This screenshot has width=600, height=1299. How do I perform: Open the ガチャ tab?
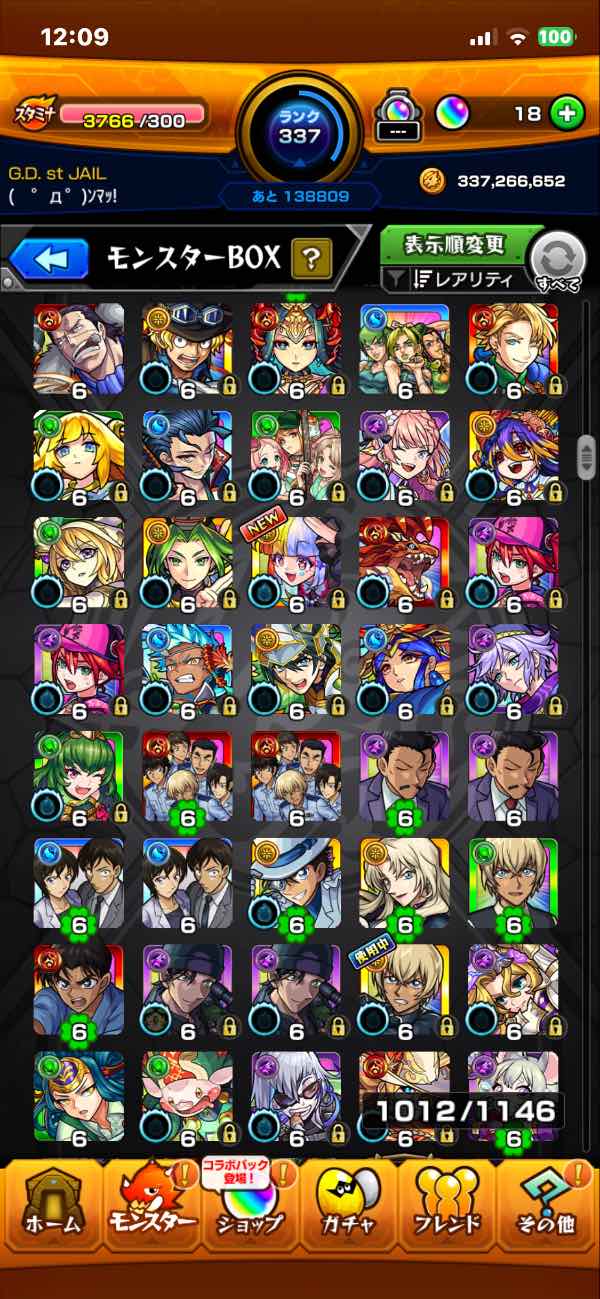coord(348,1205)
